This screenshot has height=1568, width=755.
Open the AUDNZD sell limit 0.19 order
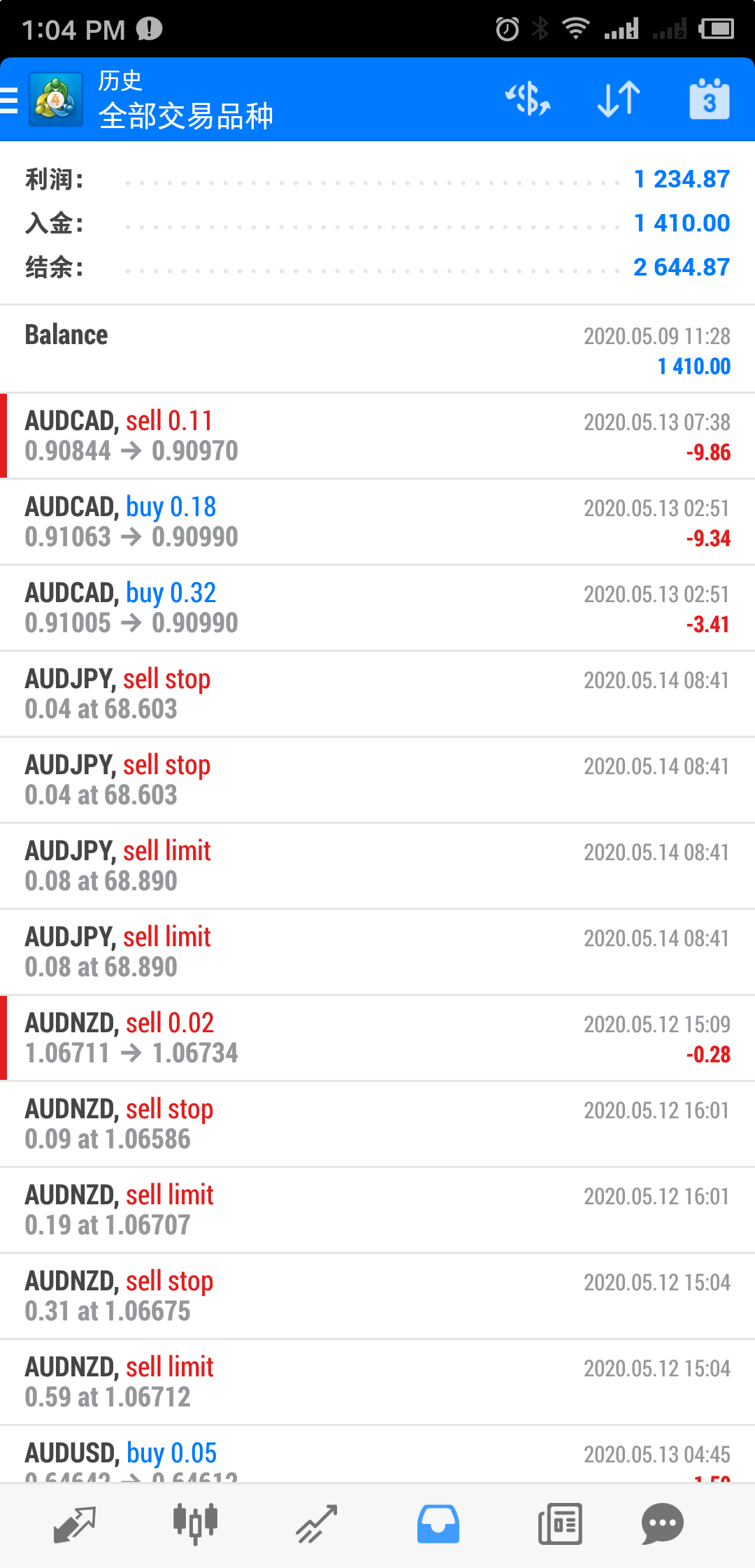point(377,1211)
